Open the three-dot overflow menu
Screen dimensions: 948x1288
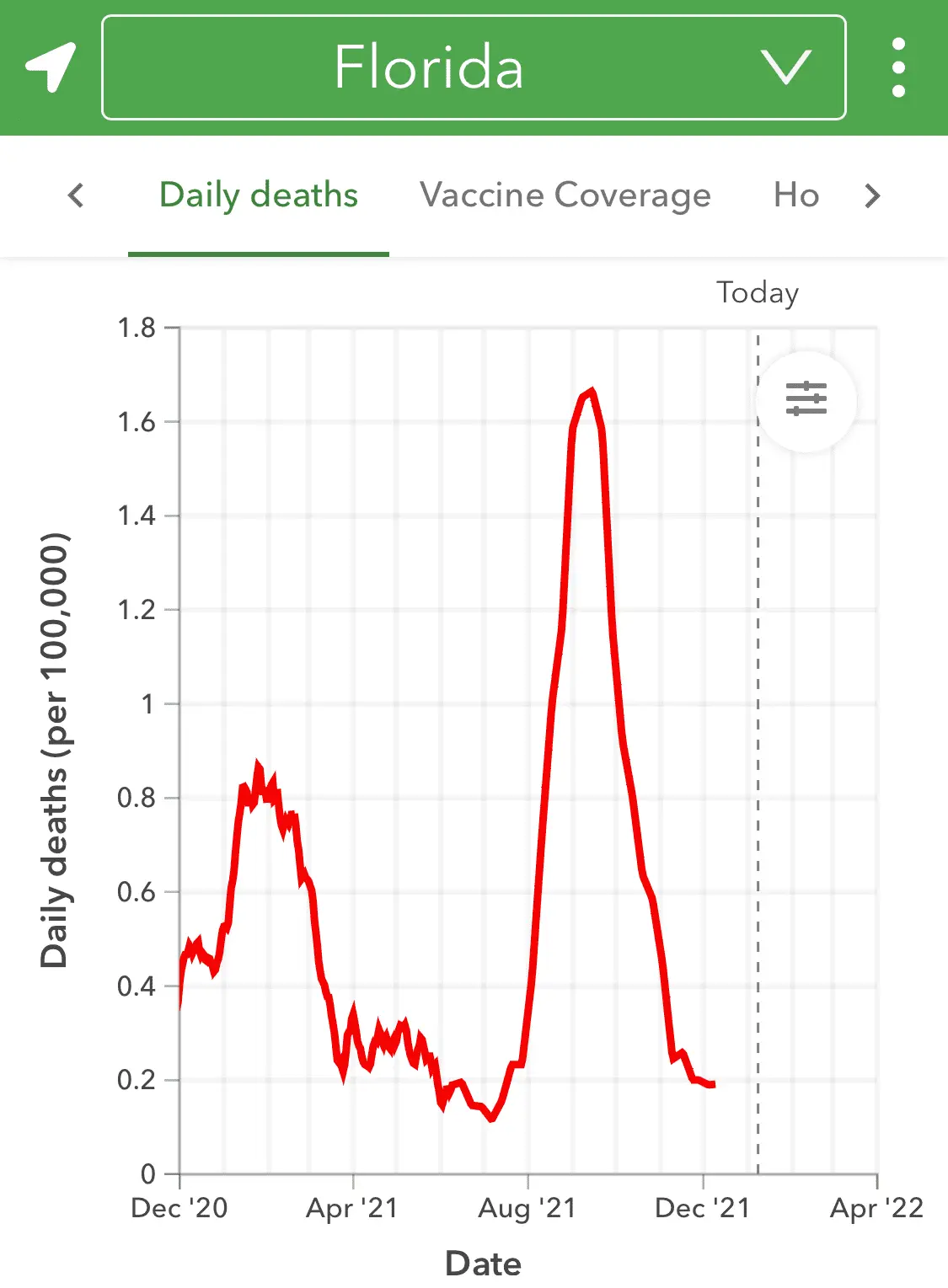898,67
